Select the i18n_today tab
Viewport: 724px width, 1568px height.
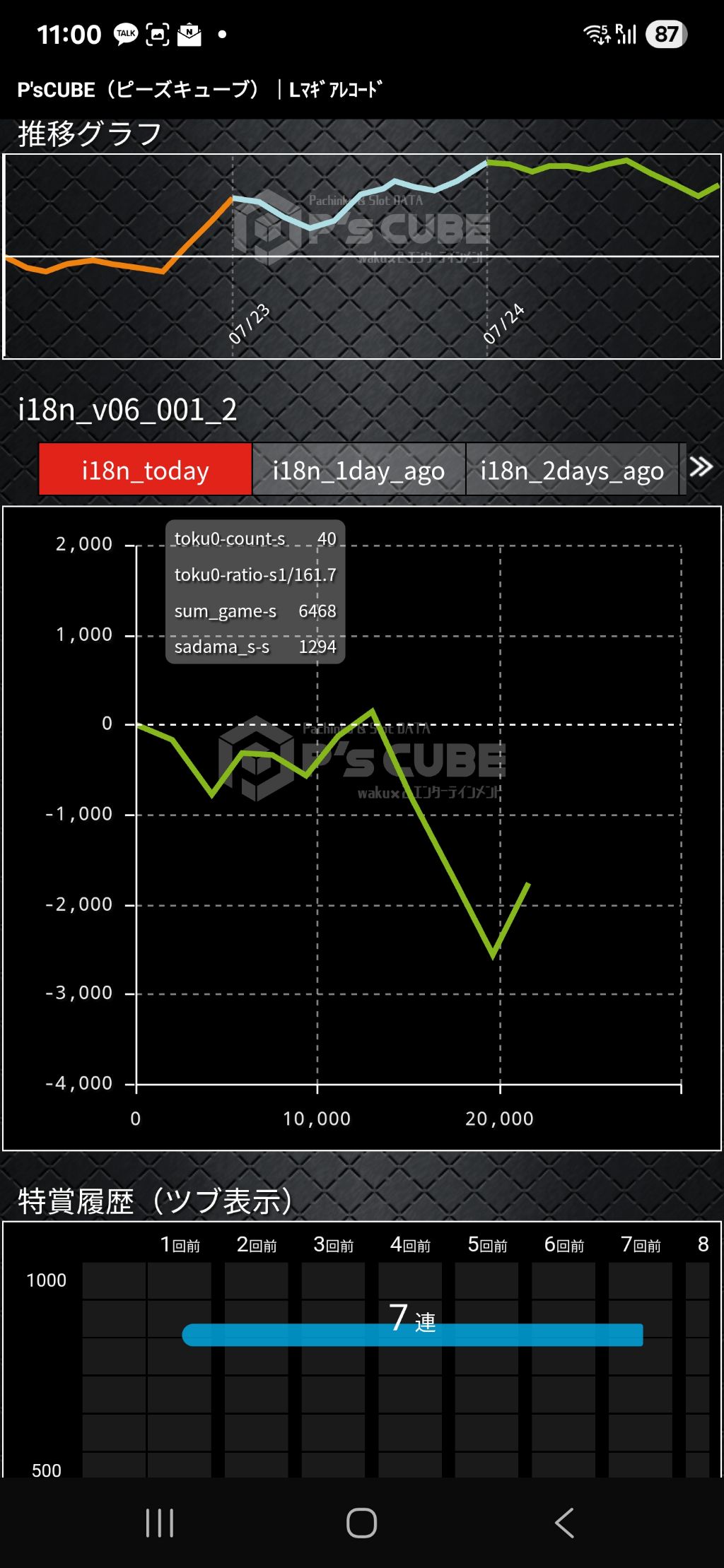[146, 469]
